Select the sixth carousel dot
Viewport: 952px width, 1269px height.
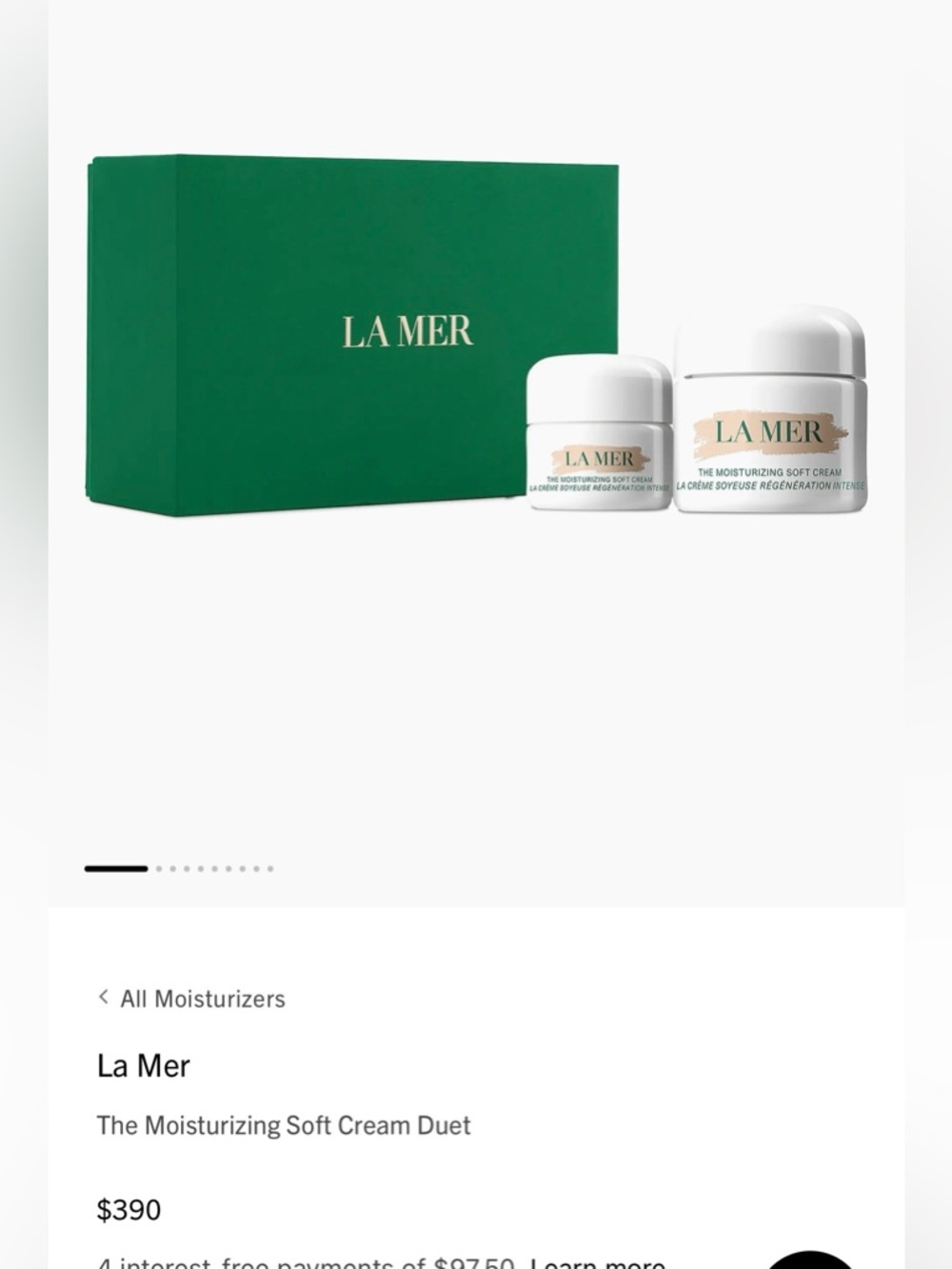coord(214,867)
